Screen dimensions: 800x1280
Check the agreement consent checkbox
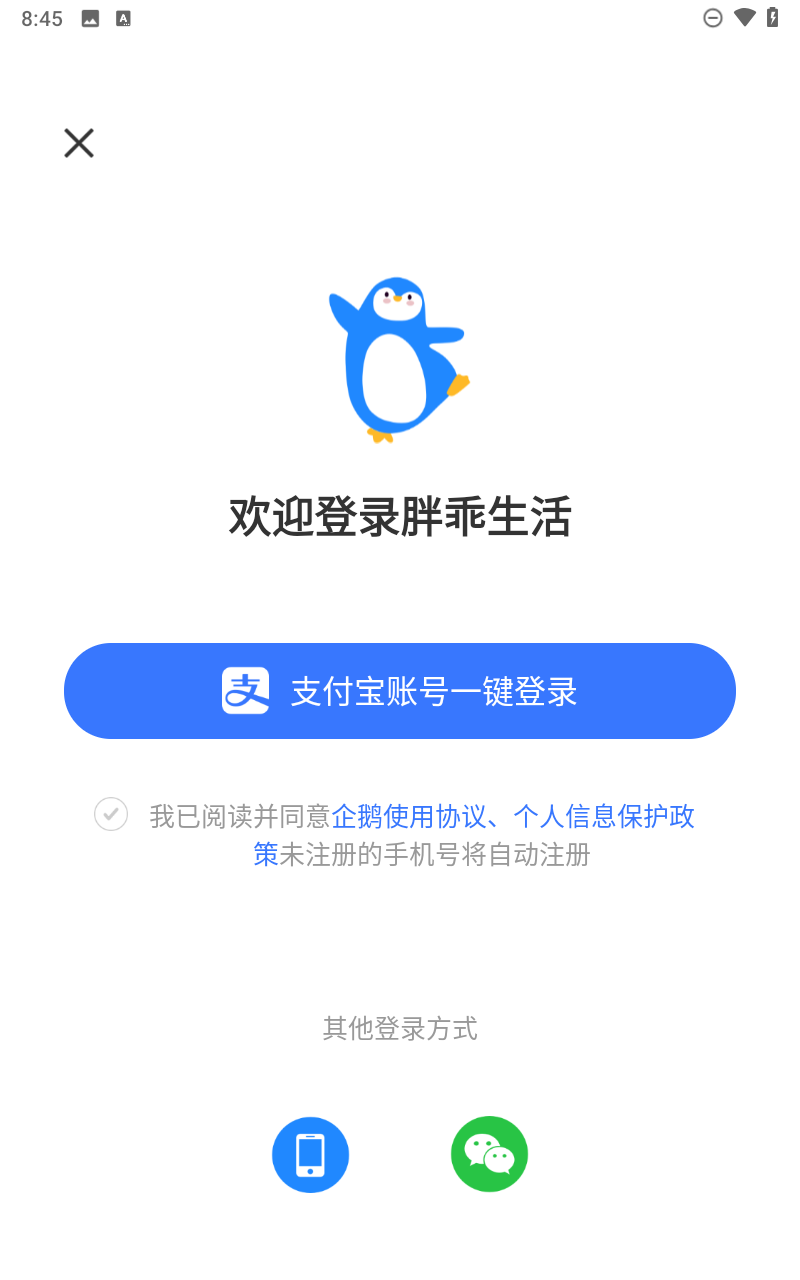coord(111,814)
